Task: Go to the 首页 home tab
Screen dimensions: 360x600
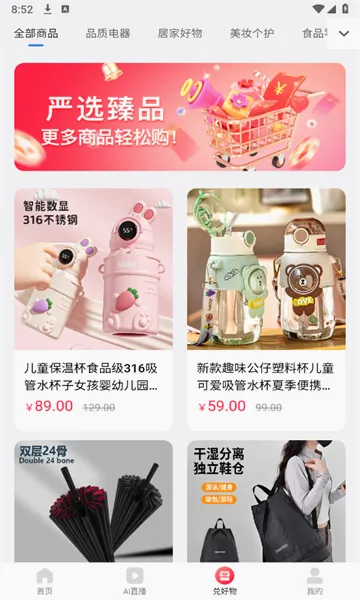Action: pos(45,581)
